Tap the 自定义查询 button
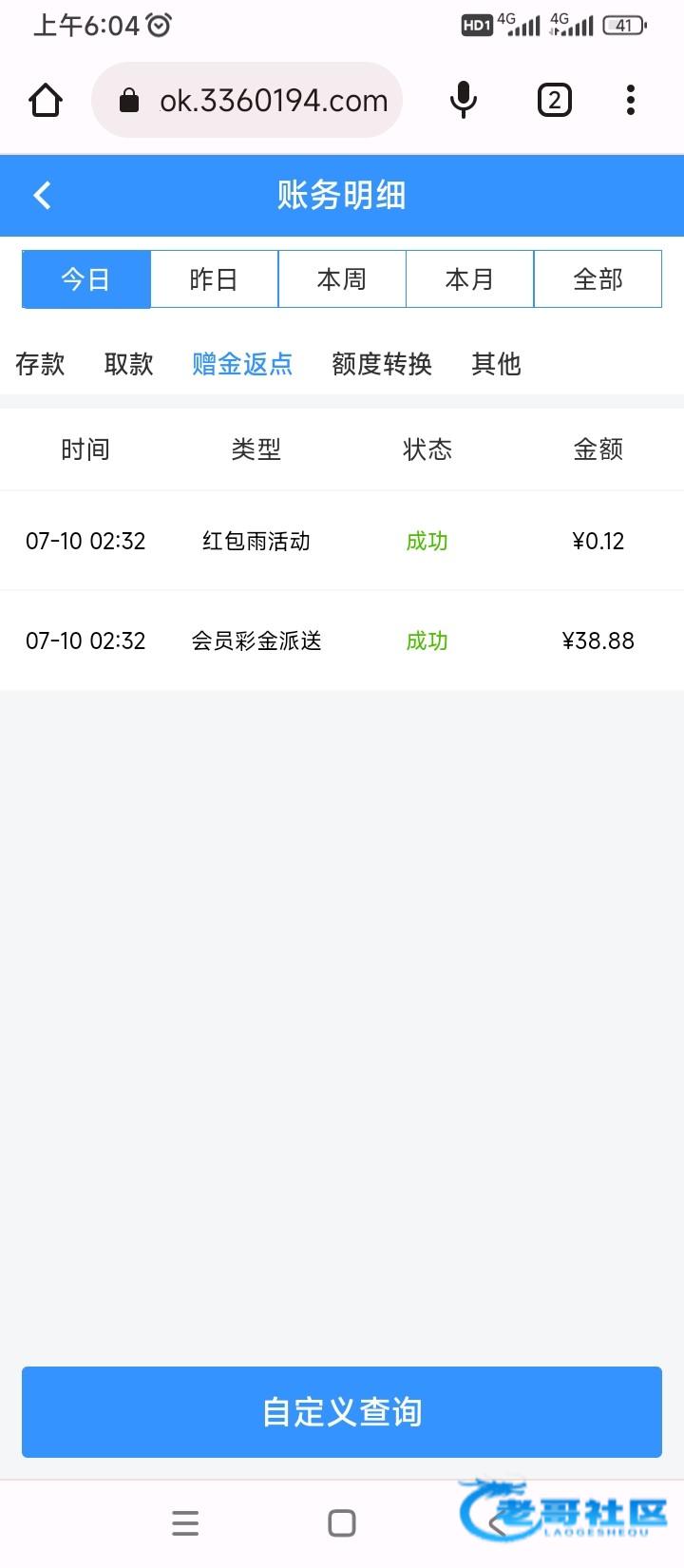Viewport: 684px width, 1568px height. click(x=342, y=1412)
